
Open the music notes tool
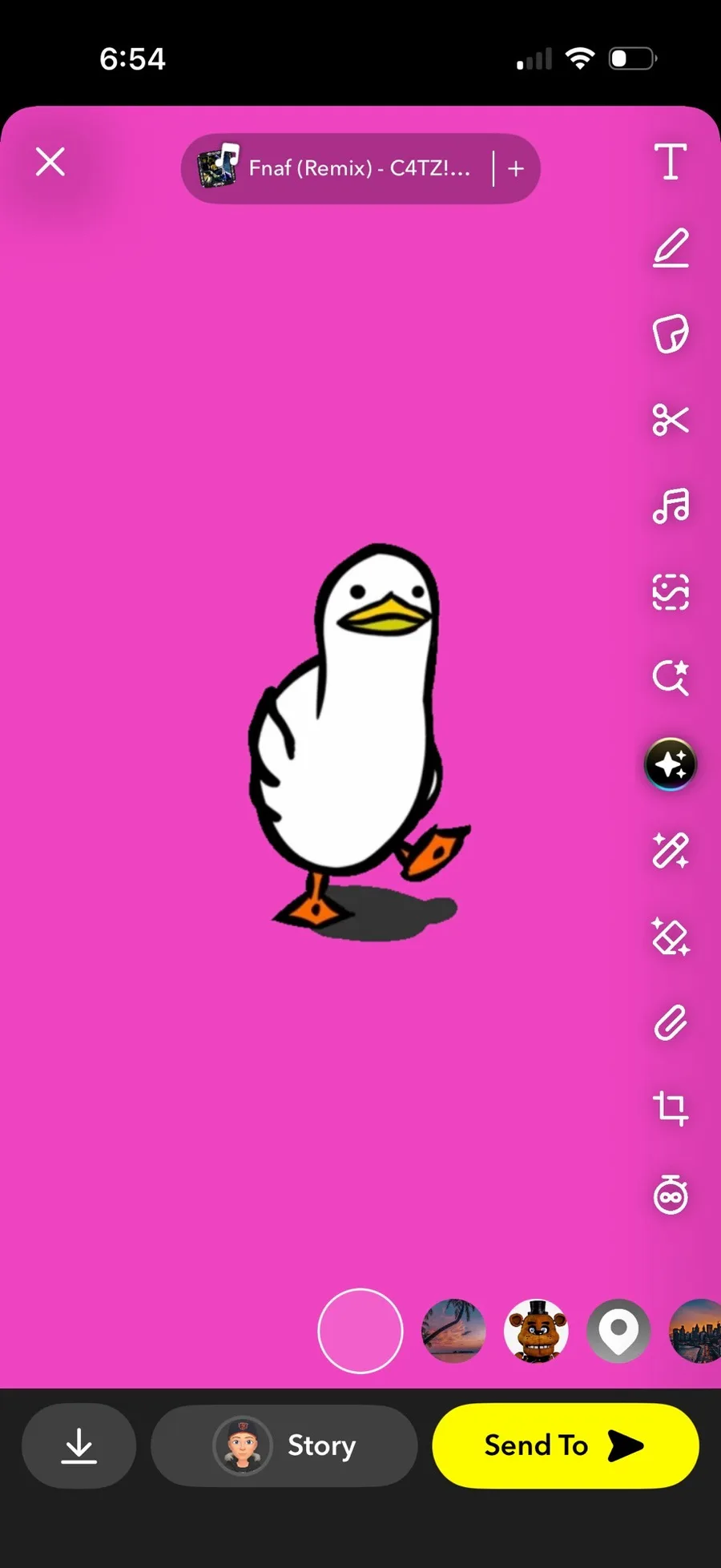[x=671, y=506]
